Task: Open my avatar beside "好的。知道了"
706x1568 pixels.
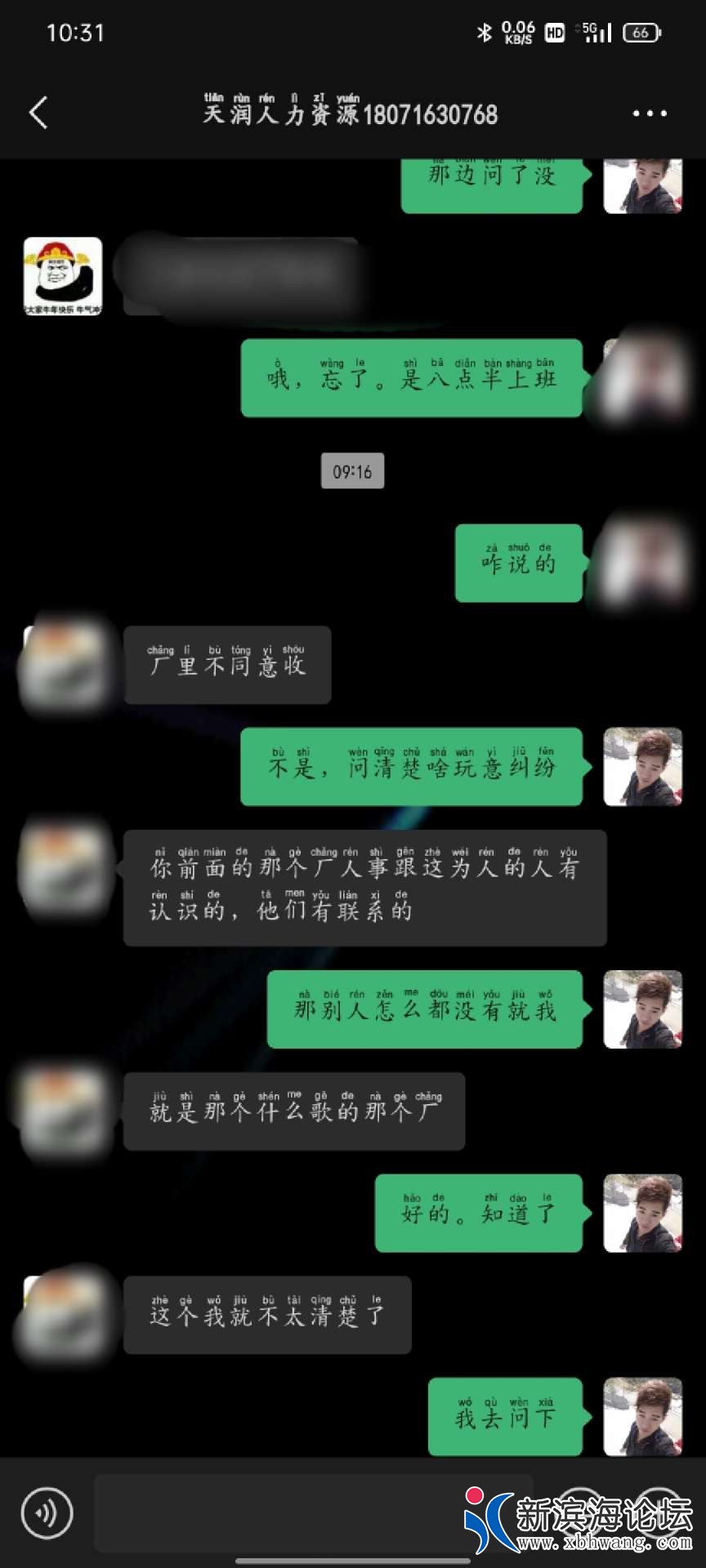Action: [642, 1213]
